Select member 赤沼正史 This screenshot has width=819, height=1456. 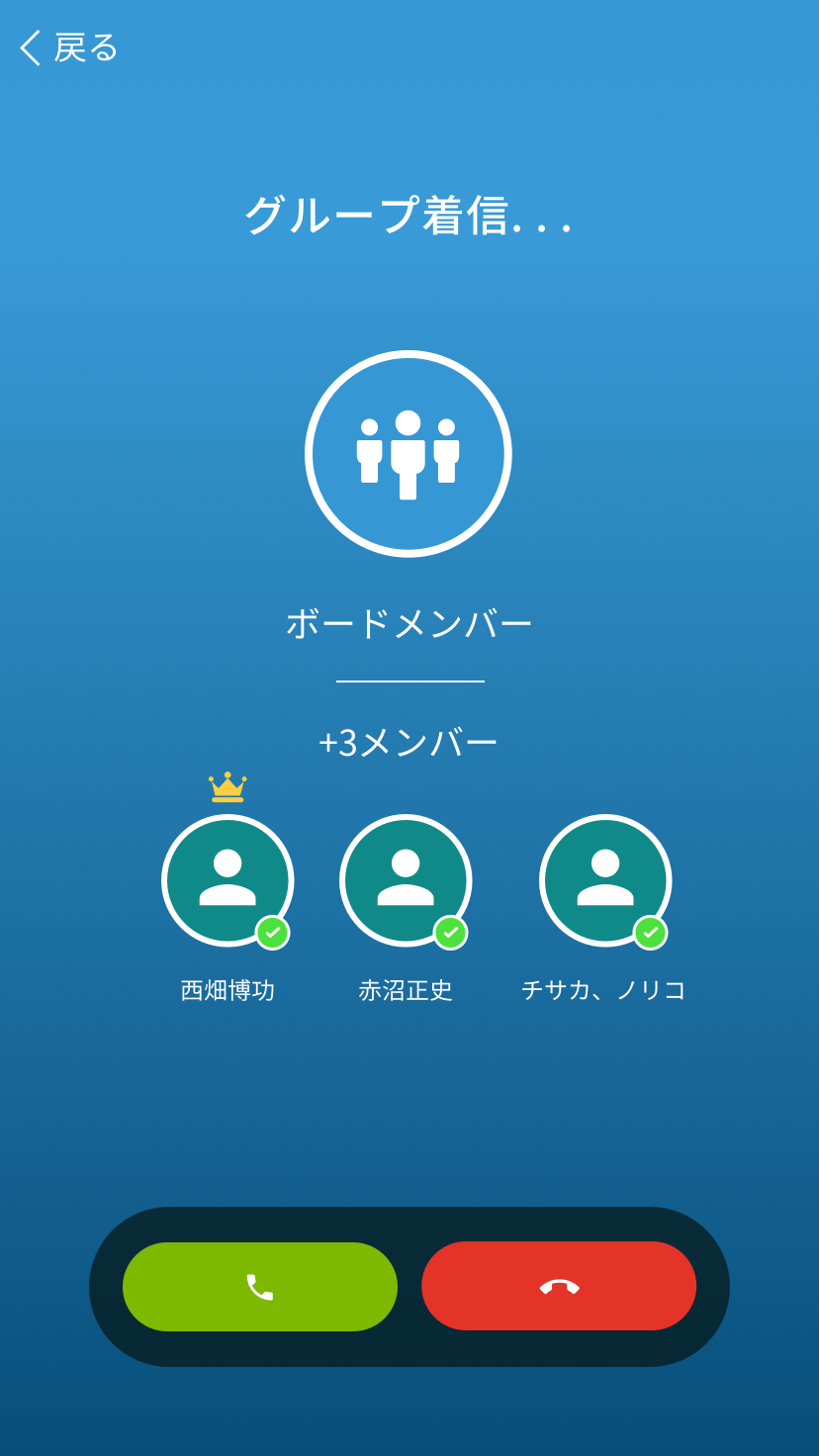click(x=406, y=880)
